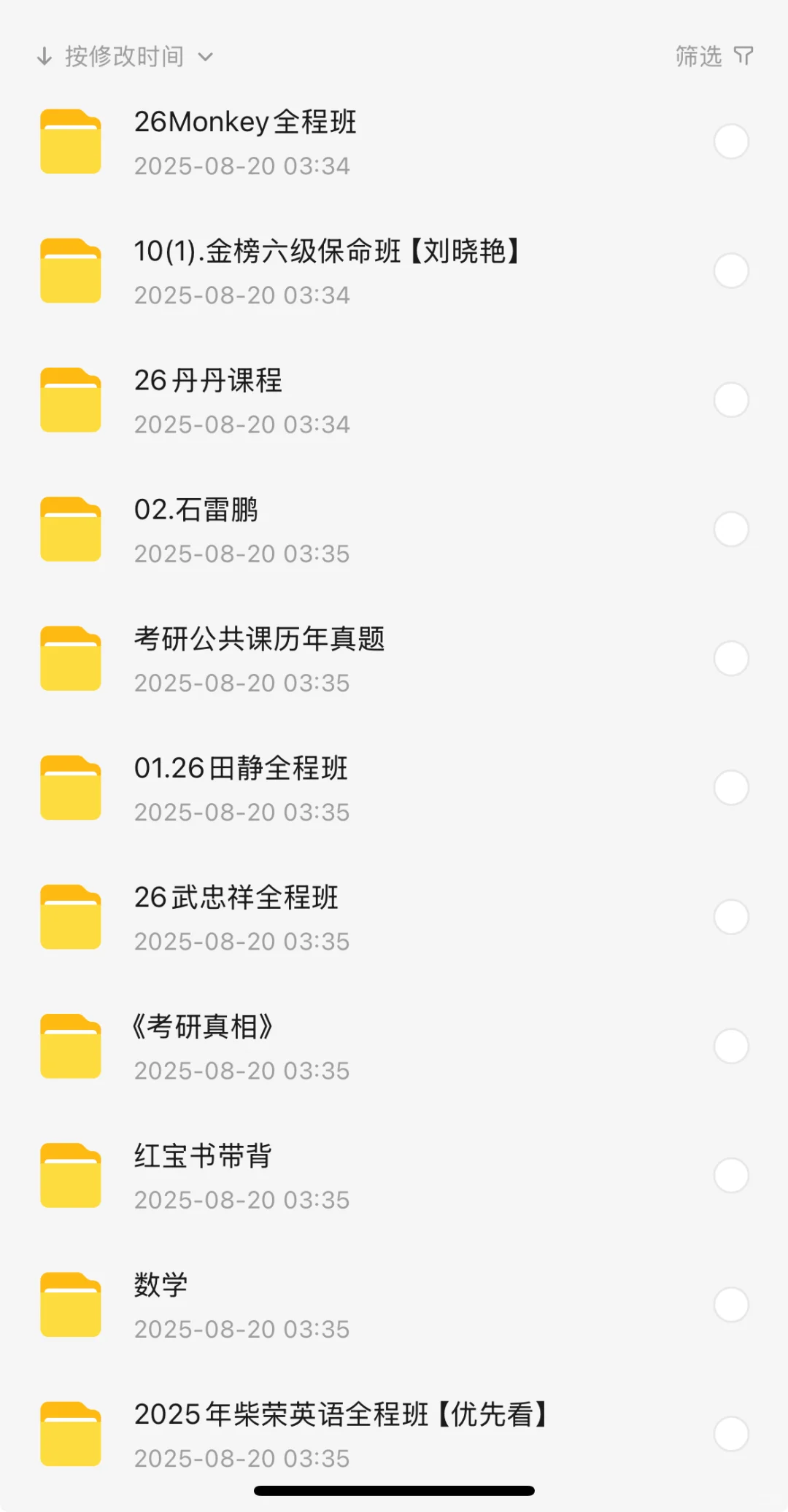Image resolution: width=788 pixels, height=1512 pixels.
Task: Open the 红宝书带背 folder
Action: pyautogui.click(x=203, y=1156)
